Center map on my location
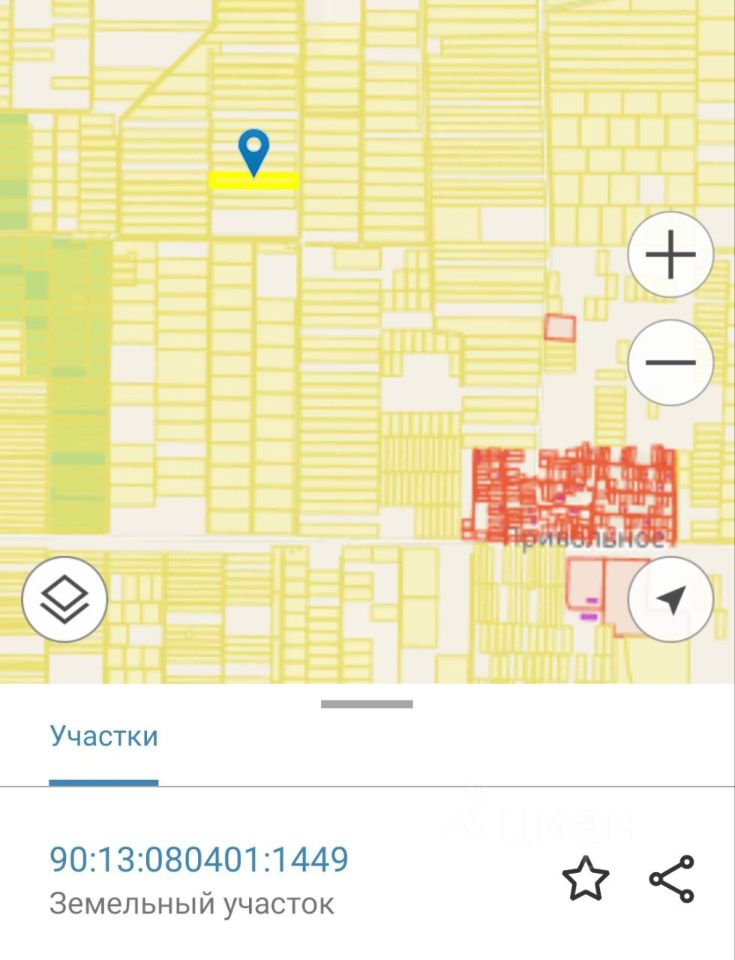The height and width of the screenshot is (960, 735). click(670, 599)
